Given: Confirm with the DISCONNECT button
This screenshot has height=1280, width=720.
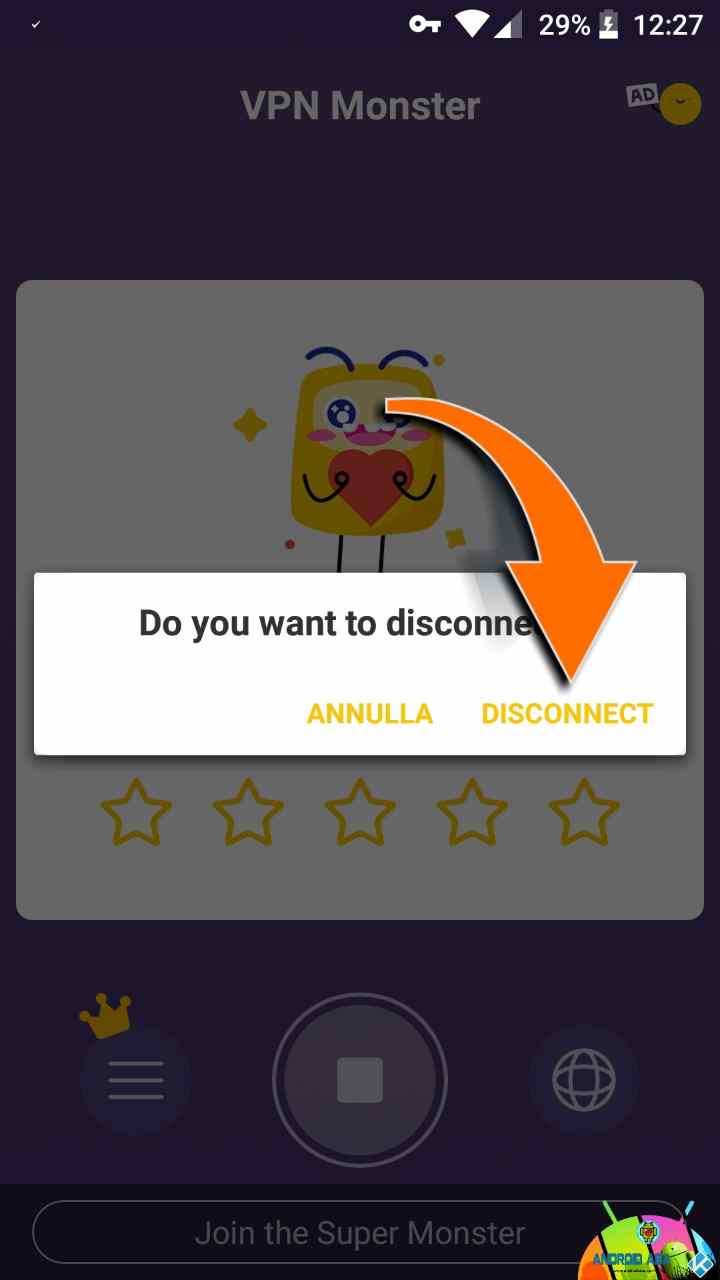Looking at the screenshot, I should [x=567, y=714].
